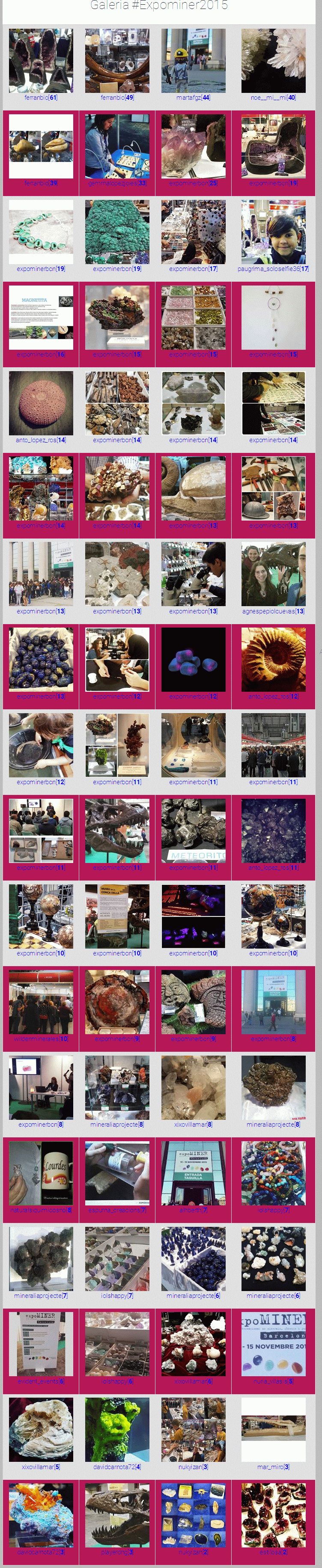The height and width of the screenshot is (1568, 322).
Task: Open xixovillamar's photo with 8 likes
Action: [x=193, y=1088]
